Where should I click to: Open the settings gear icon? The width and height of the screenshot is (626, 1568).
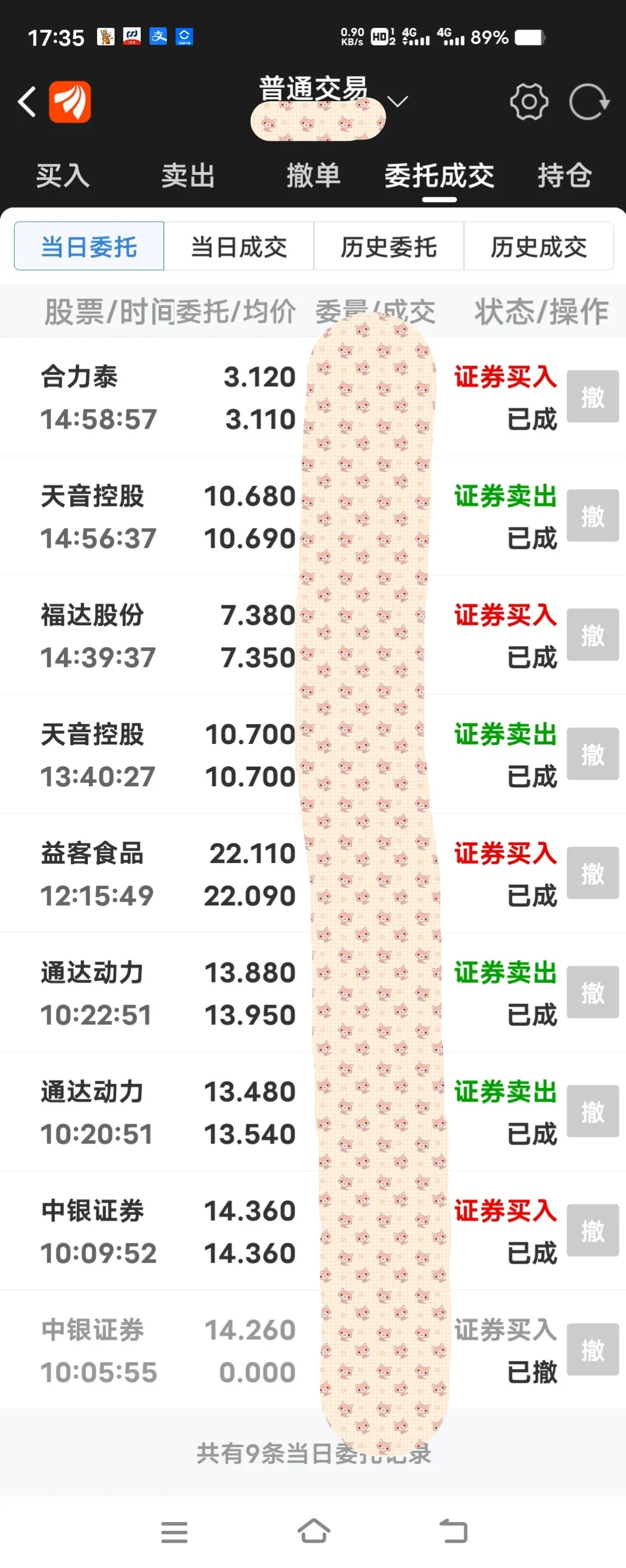point(529,102)
